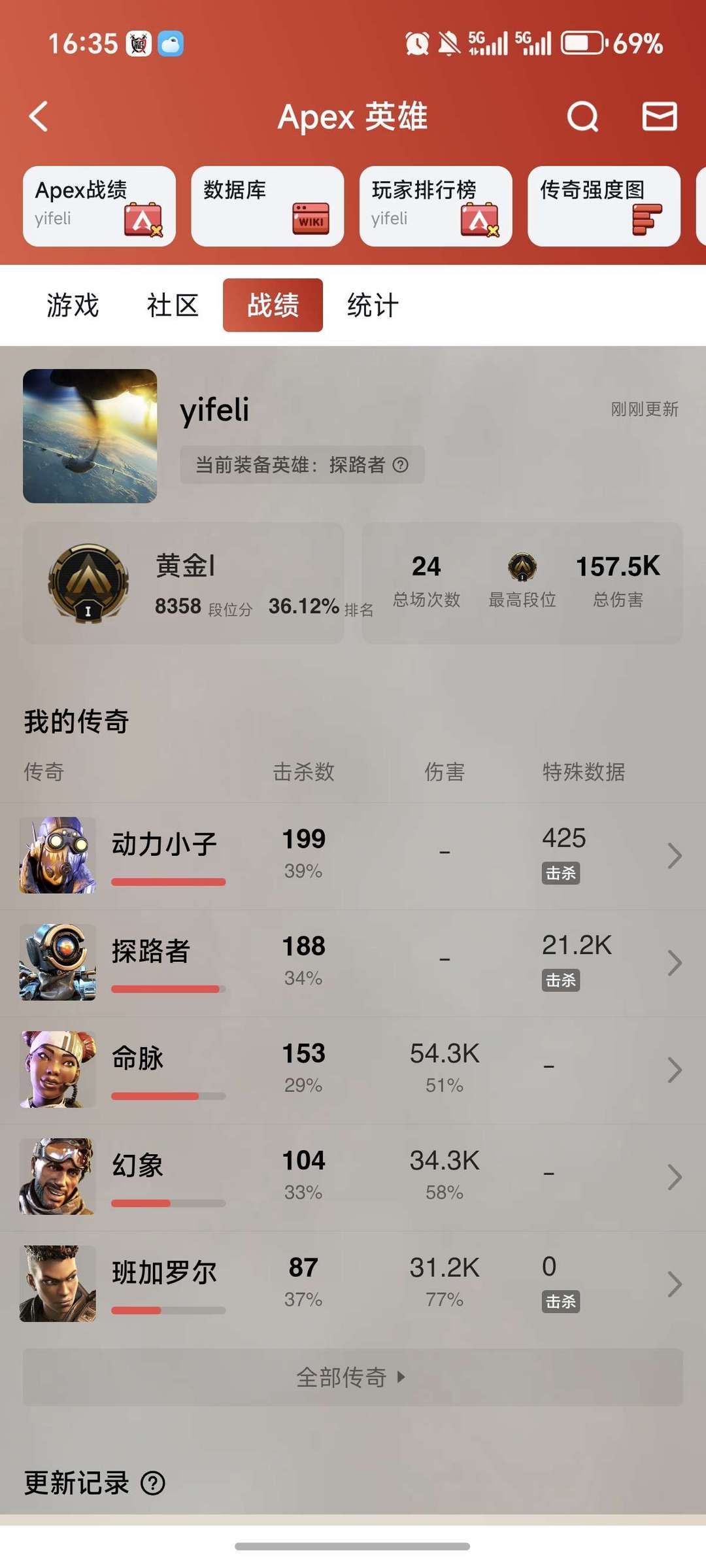Open the 玩家排行榜 card

tap(435, 206)
